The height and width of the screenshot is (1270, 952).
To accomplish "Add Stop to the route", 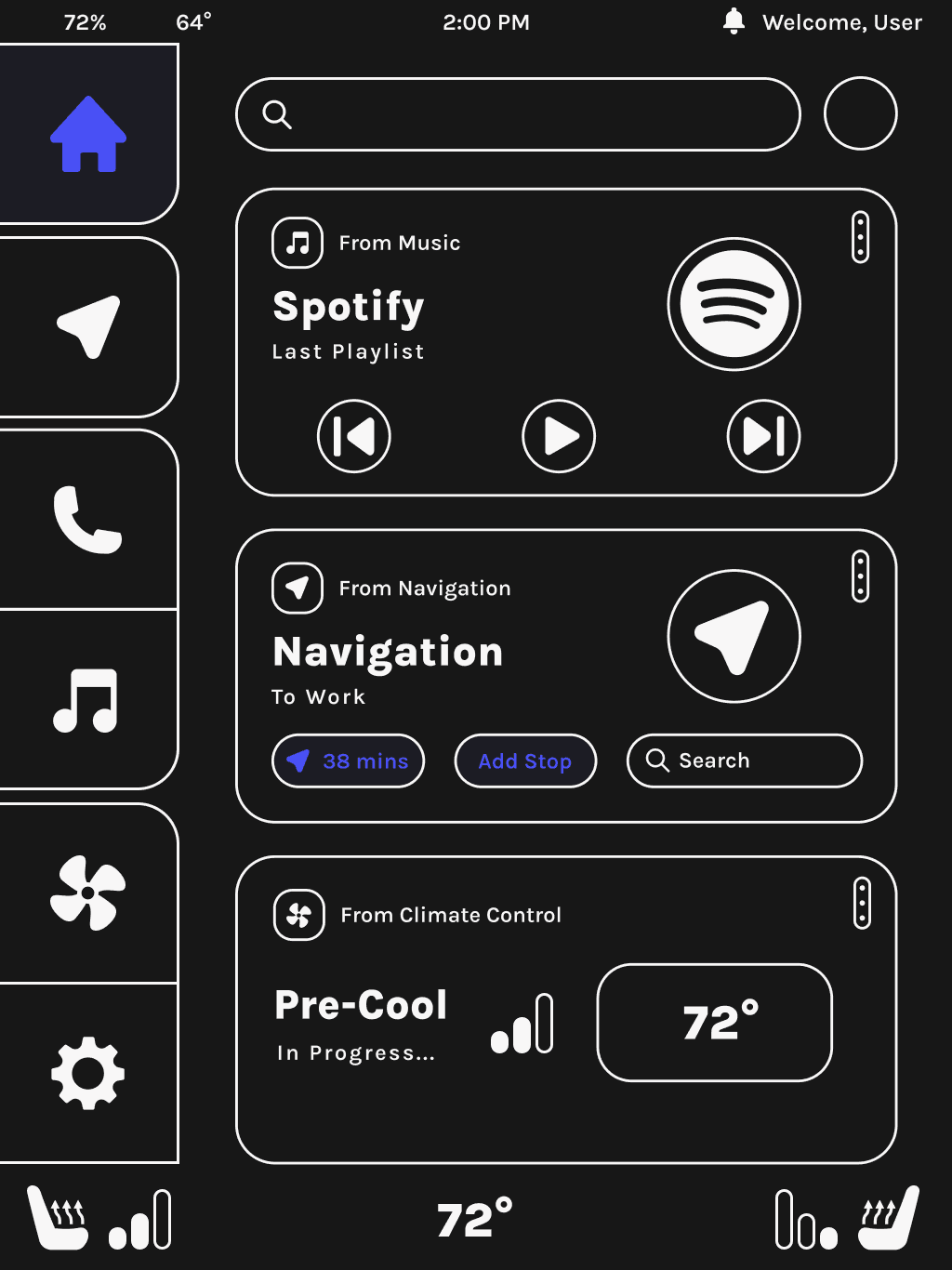I will (525, 761).
